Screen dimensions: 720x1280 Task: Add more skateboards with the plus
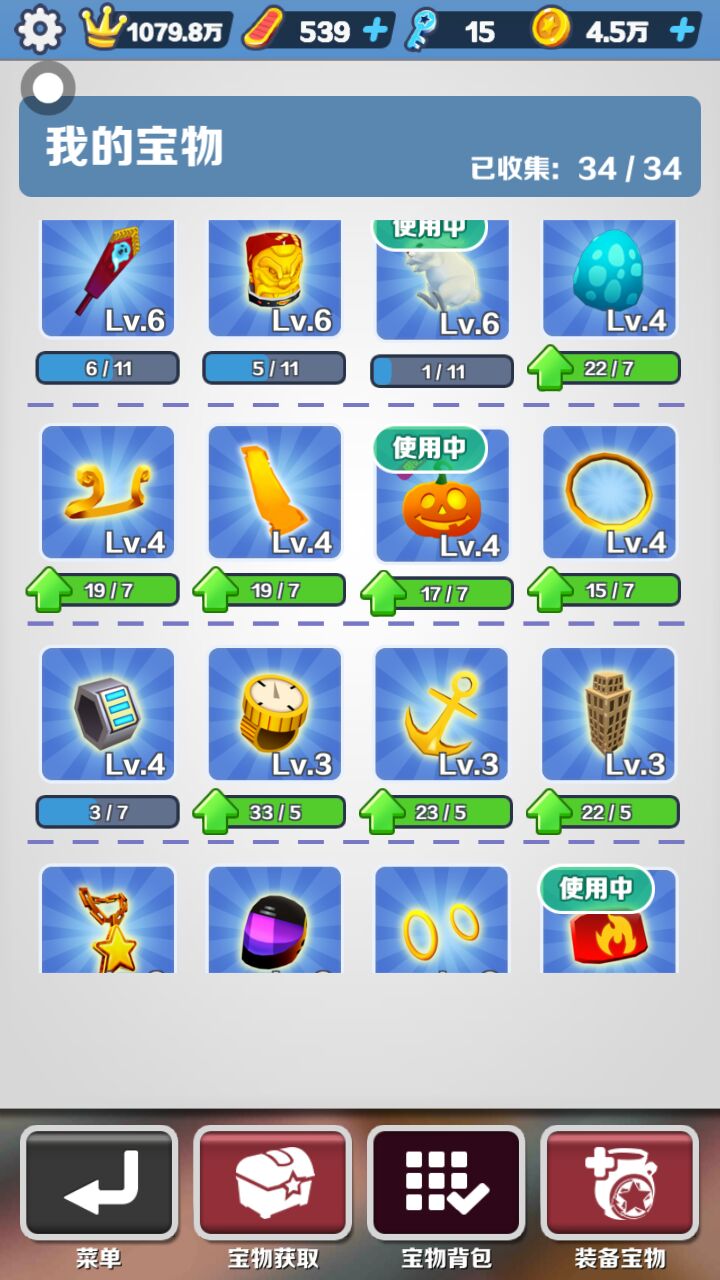375,31
